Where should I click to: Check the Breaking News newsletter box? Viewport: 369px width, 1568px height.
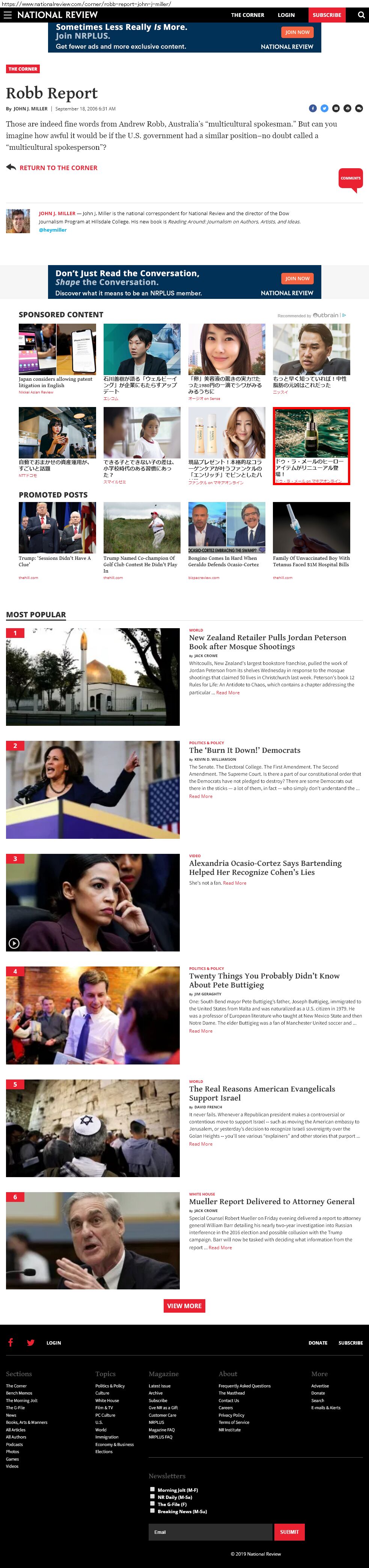click(x=152, y=1510)
